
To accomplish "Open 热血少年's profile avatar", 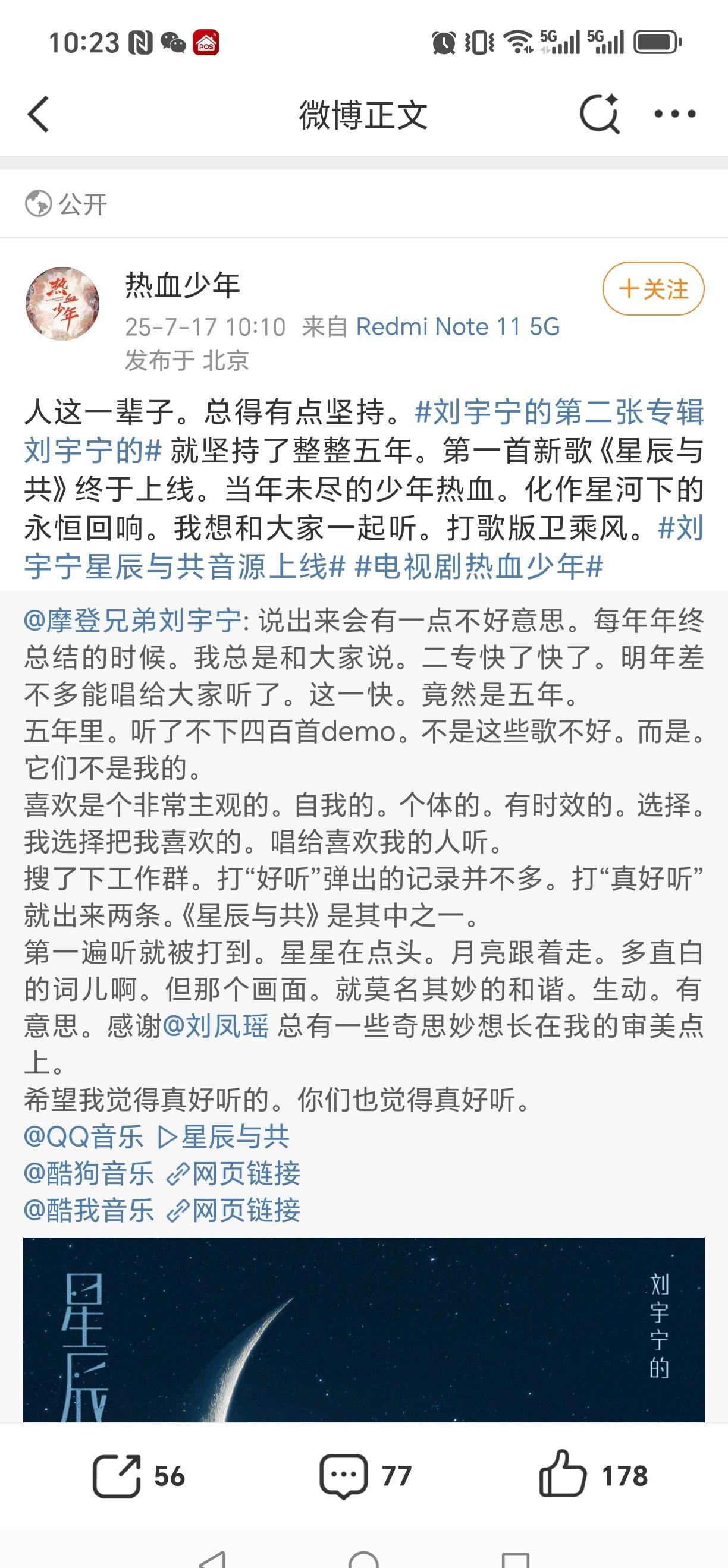I will coord(62,303).
